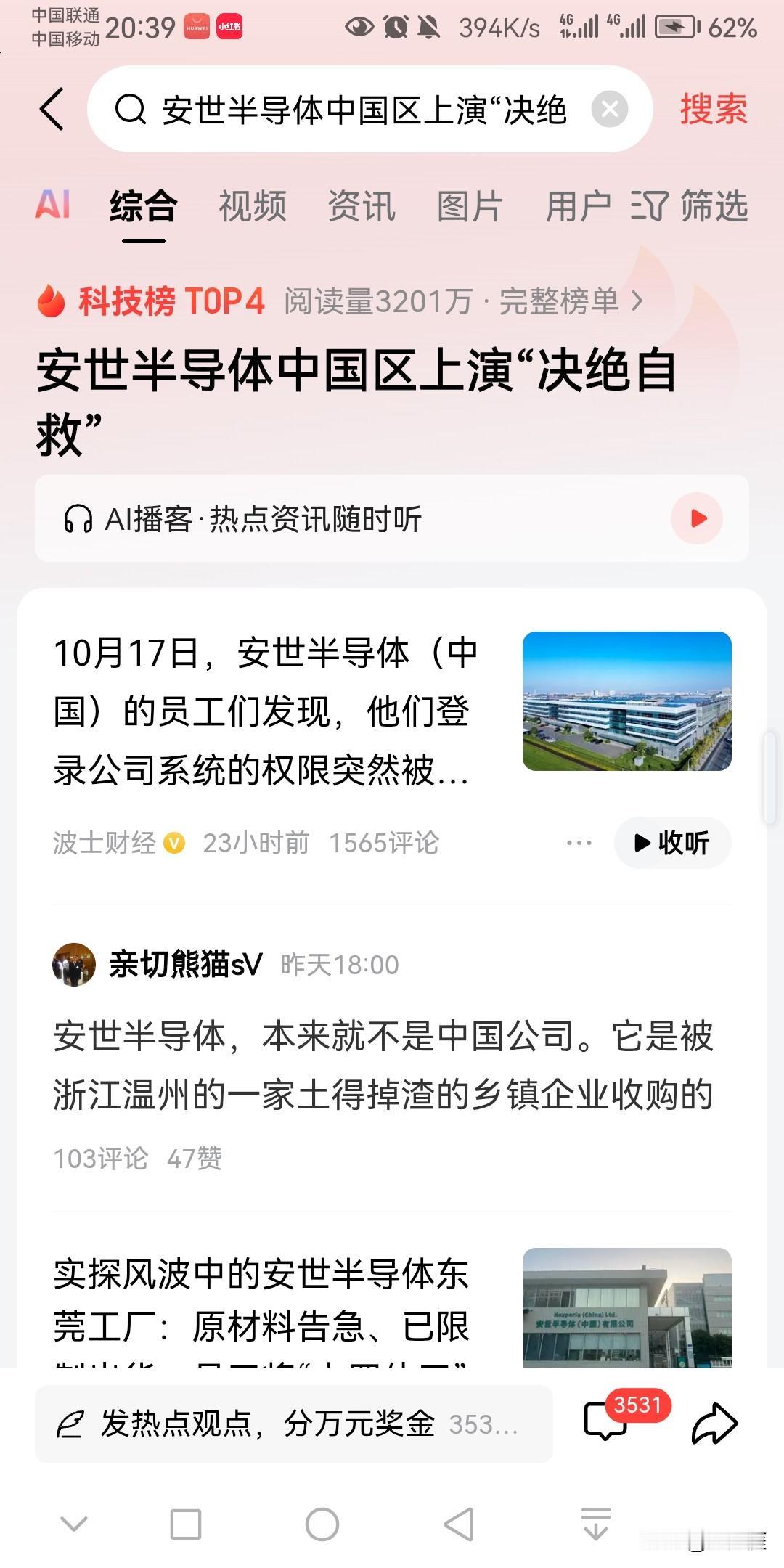
Task: Open 亲切熊猫sV's profile avatar
Action: pyautogui.click(x=74, y=965)
